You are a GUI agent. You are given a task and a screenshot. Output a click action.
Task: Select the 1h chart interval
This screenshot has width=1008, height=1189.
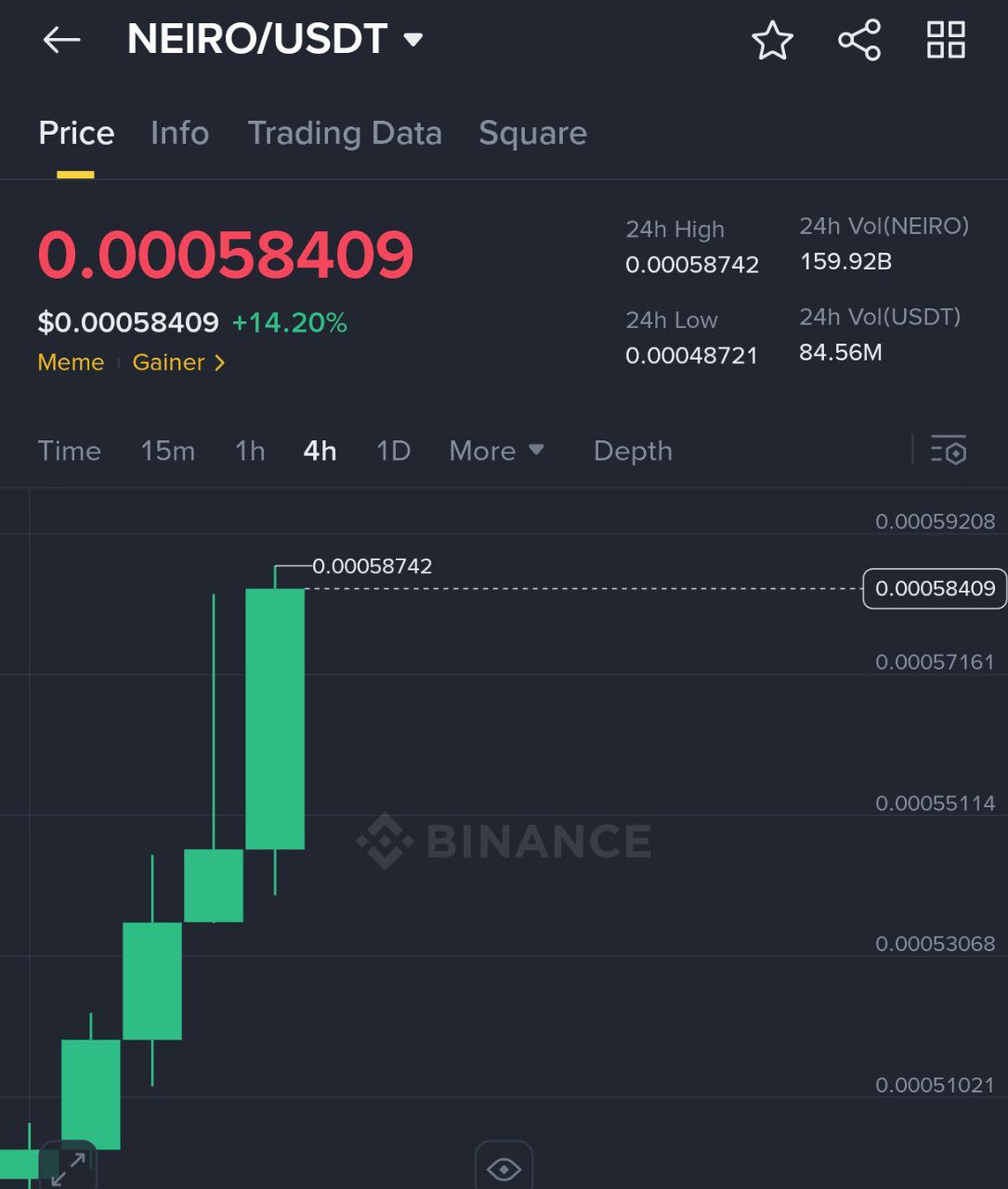(x=250, y=451)
